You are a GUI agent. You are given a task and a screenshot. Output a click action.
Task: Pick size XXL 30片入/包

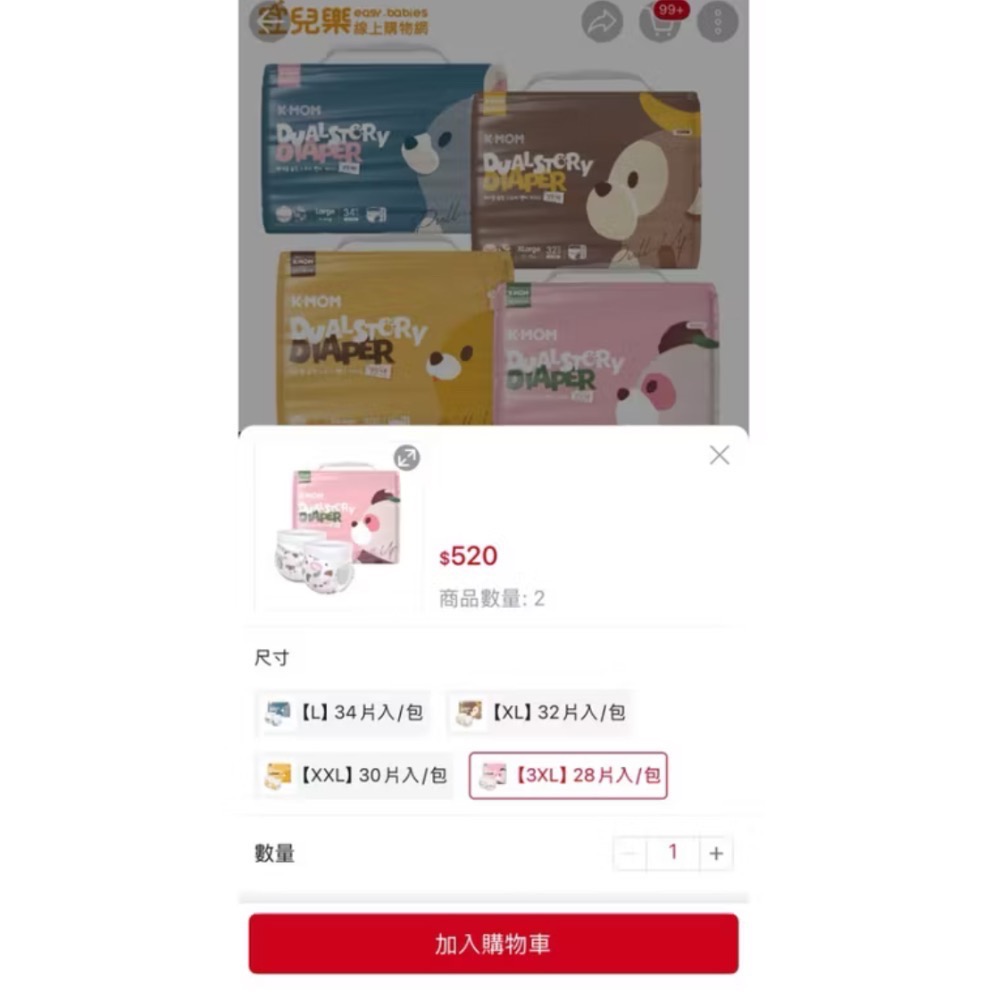pyautogui.click(x=354, y=775)
